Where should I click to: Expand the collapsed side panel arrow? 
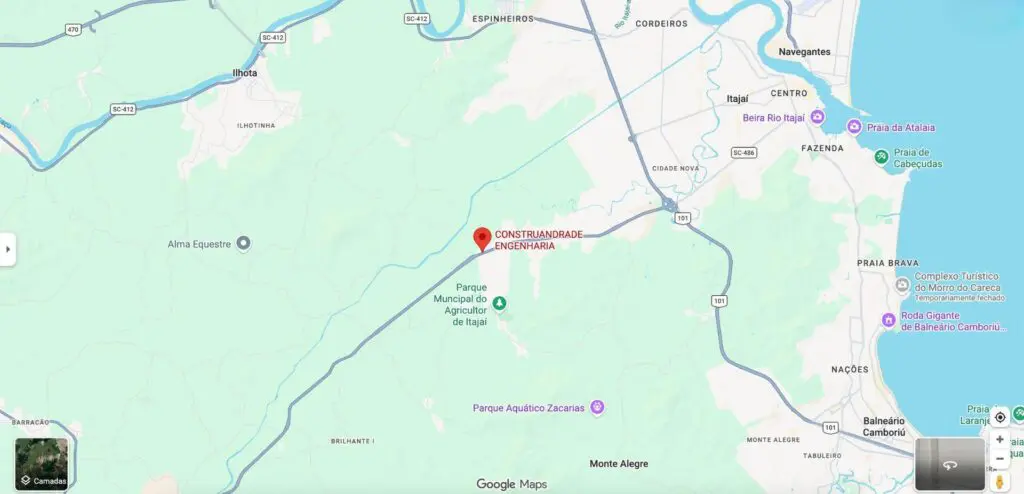coord(7,249)
